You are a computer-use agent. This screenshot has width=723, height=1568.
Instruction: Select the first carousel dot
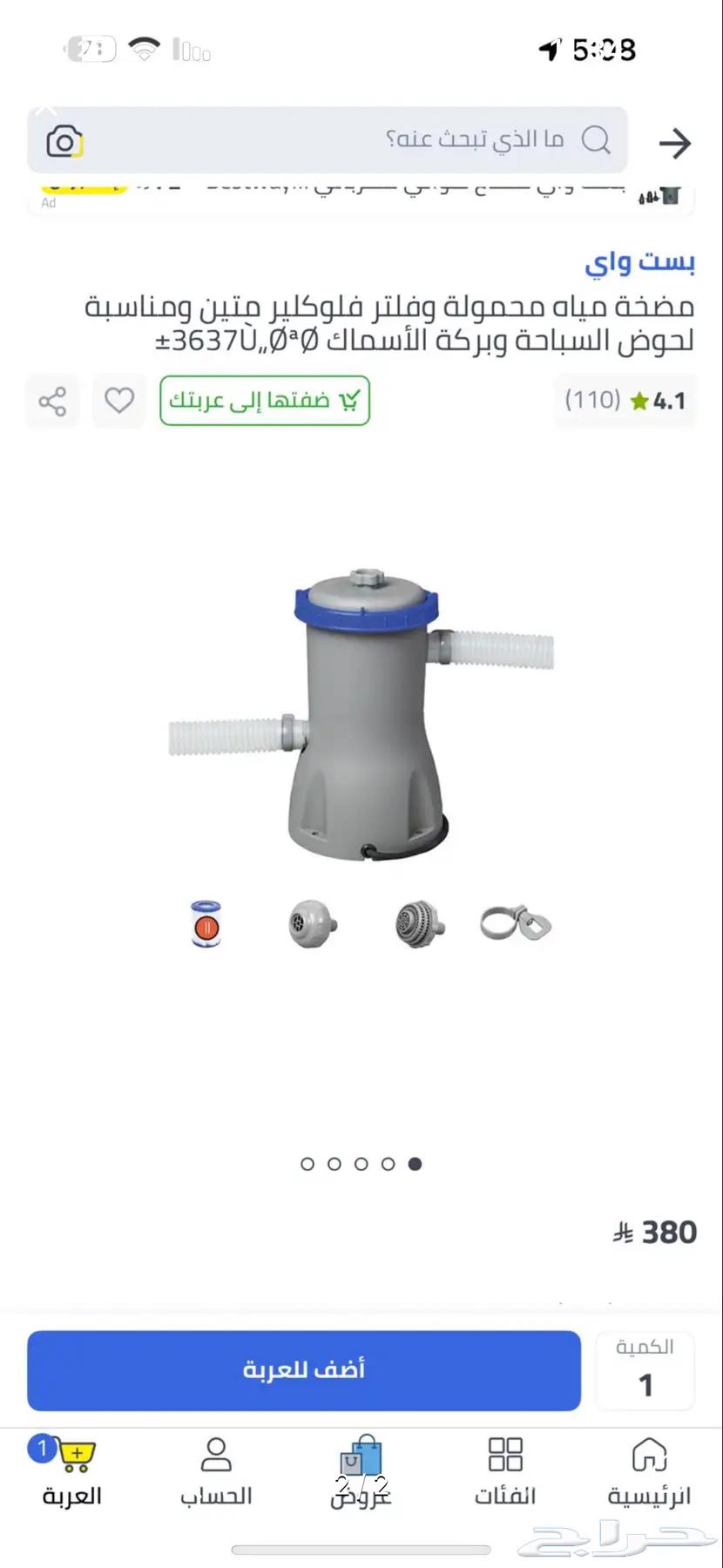307,1164
